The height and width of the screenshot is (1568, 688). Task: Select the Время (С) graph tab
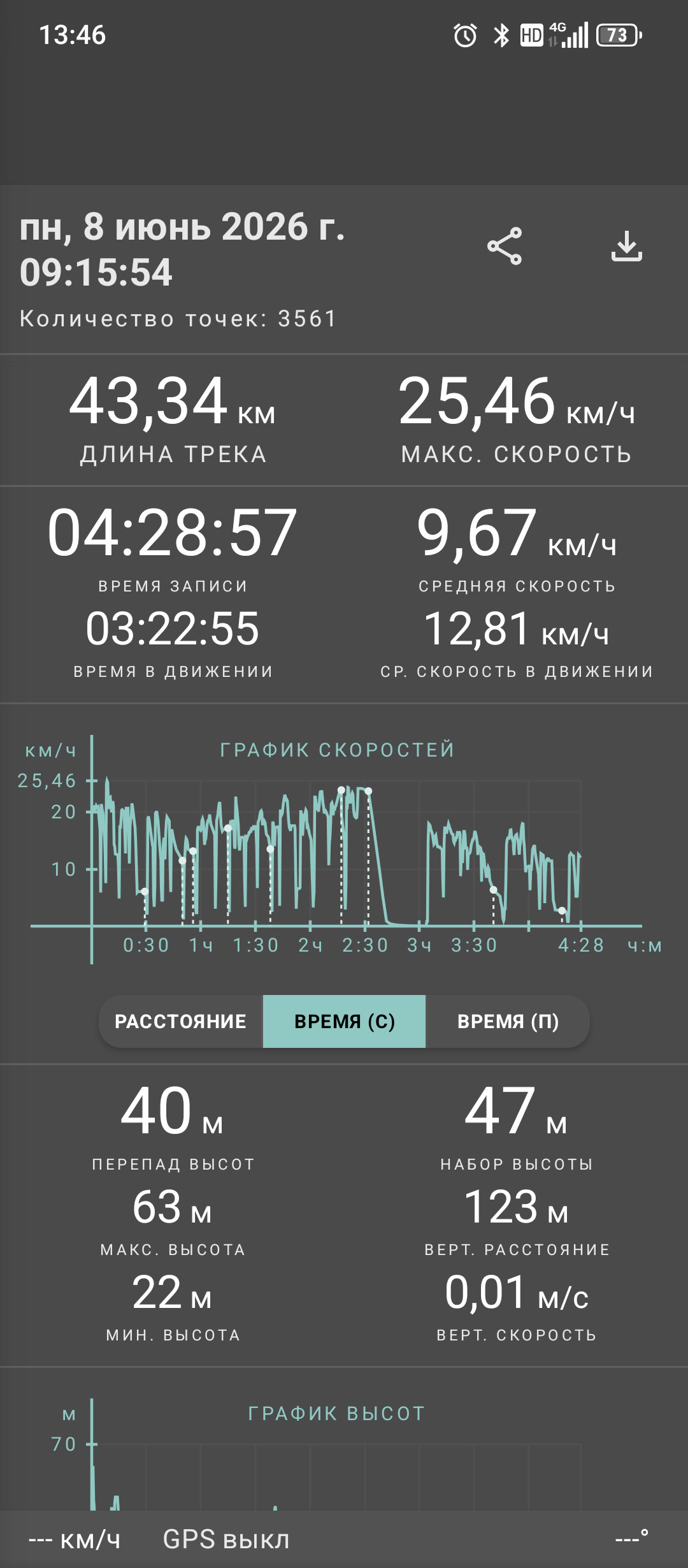[344, 1021]
